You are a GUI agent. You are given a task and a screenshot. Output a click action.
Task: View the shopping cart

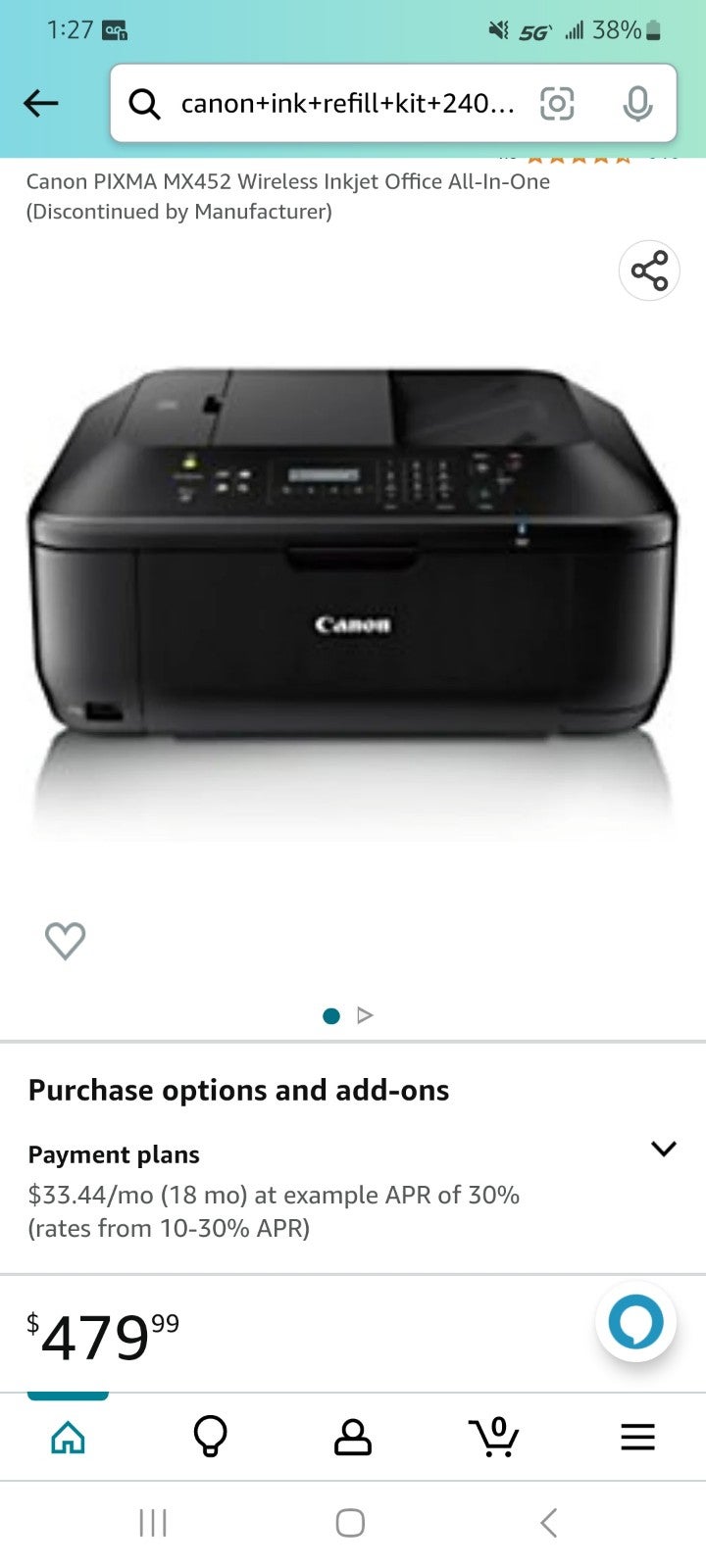494,1438
